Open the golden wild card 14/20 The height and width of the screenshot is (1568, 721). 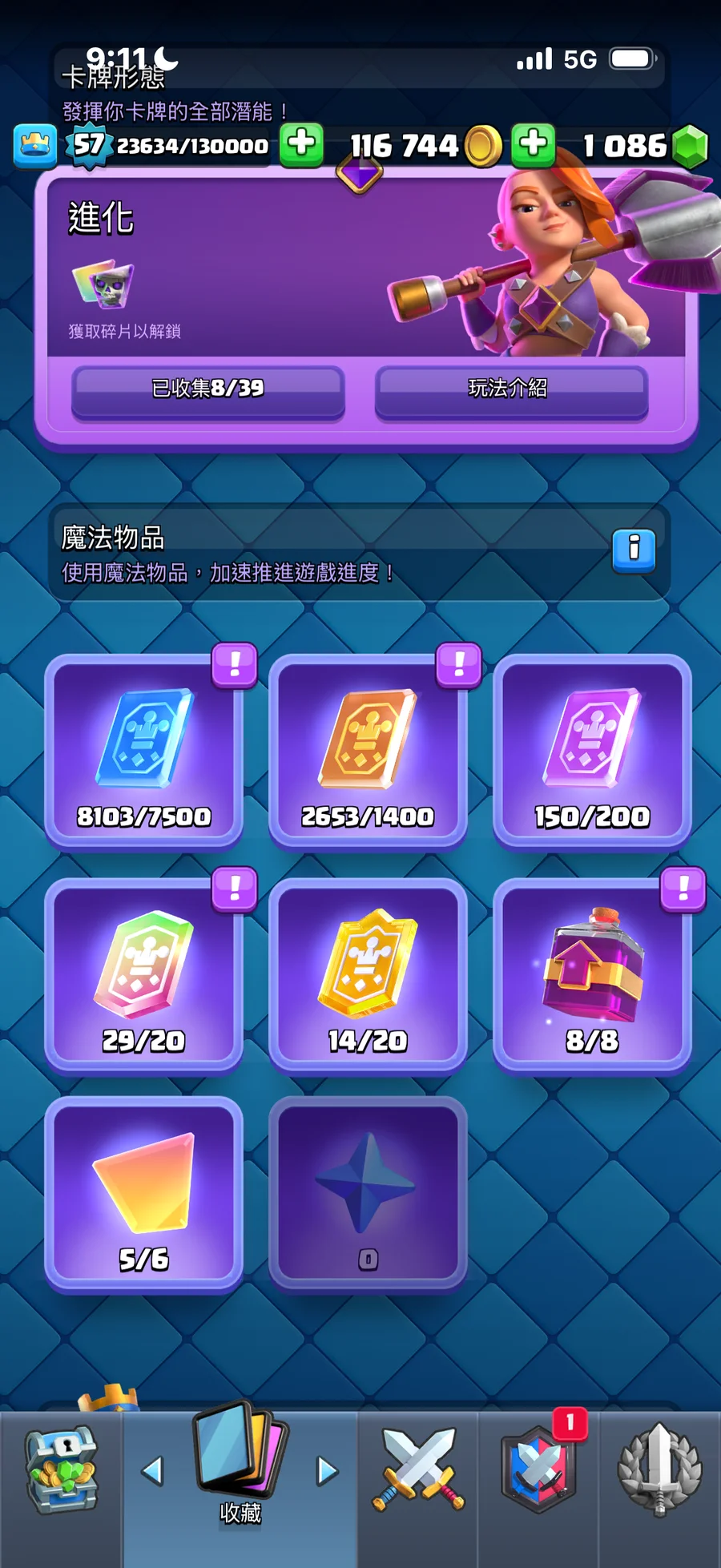click(368, 975)
